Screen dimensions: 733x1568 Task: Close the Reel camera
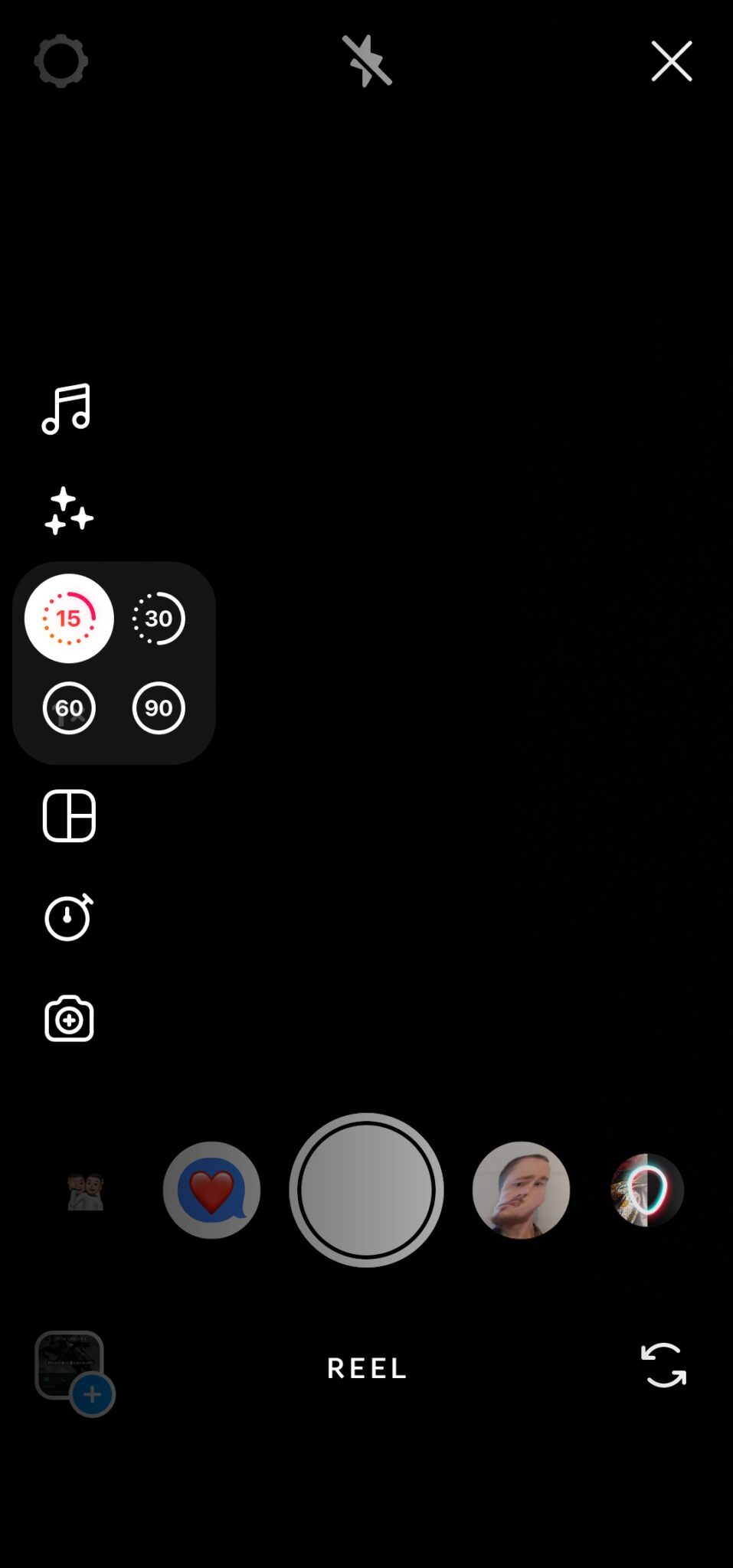pos(672,61)
